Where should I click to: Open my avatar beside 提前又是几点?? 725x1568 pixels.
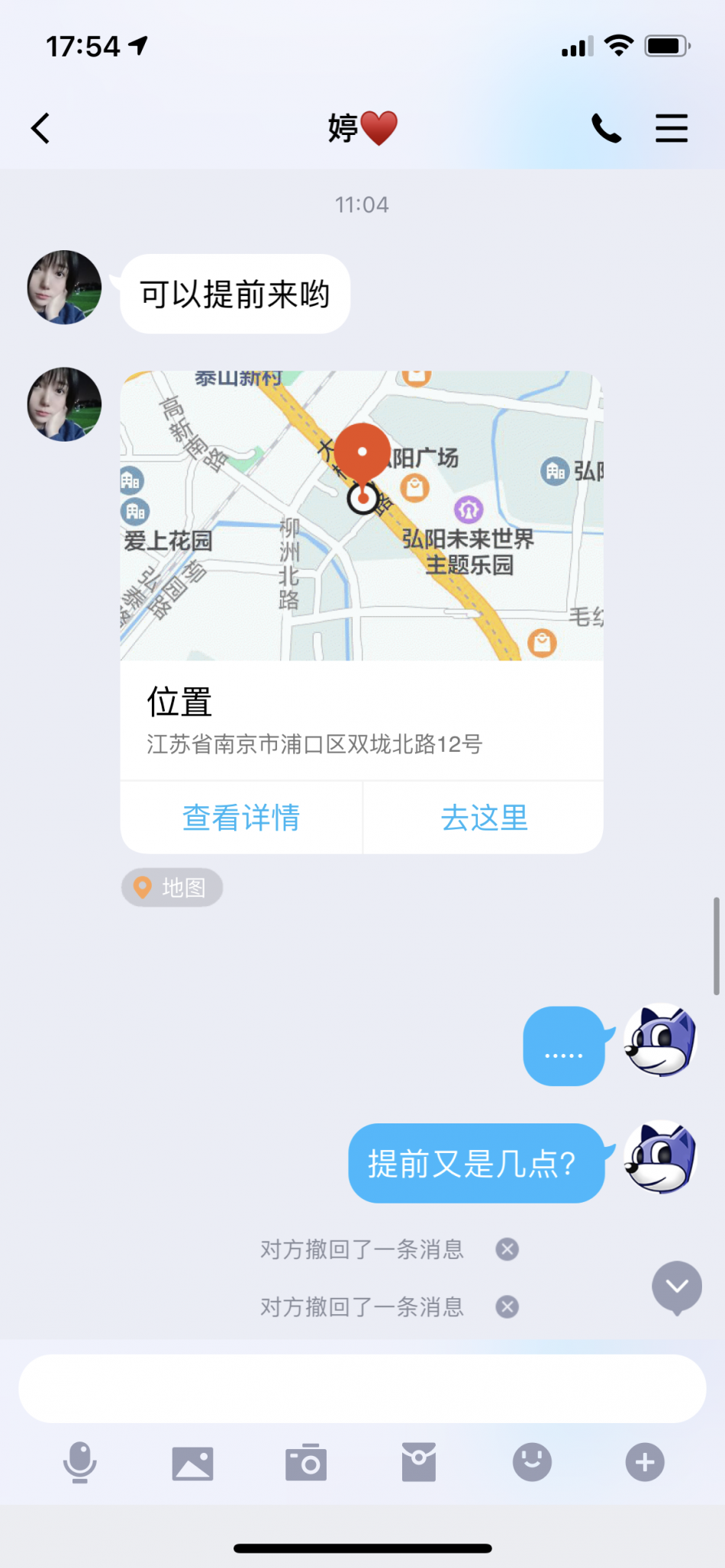pos(661,1156)
